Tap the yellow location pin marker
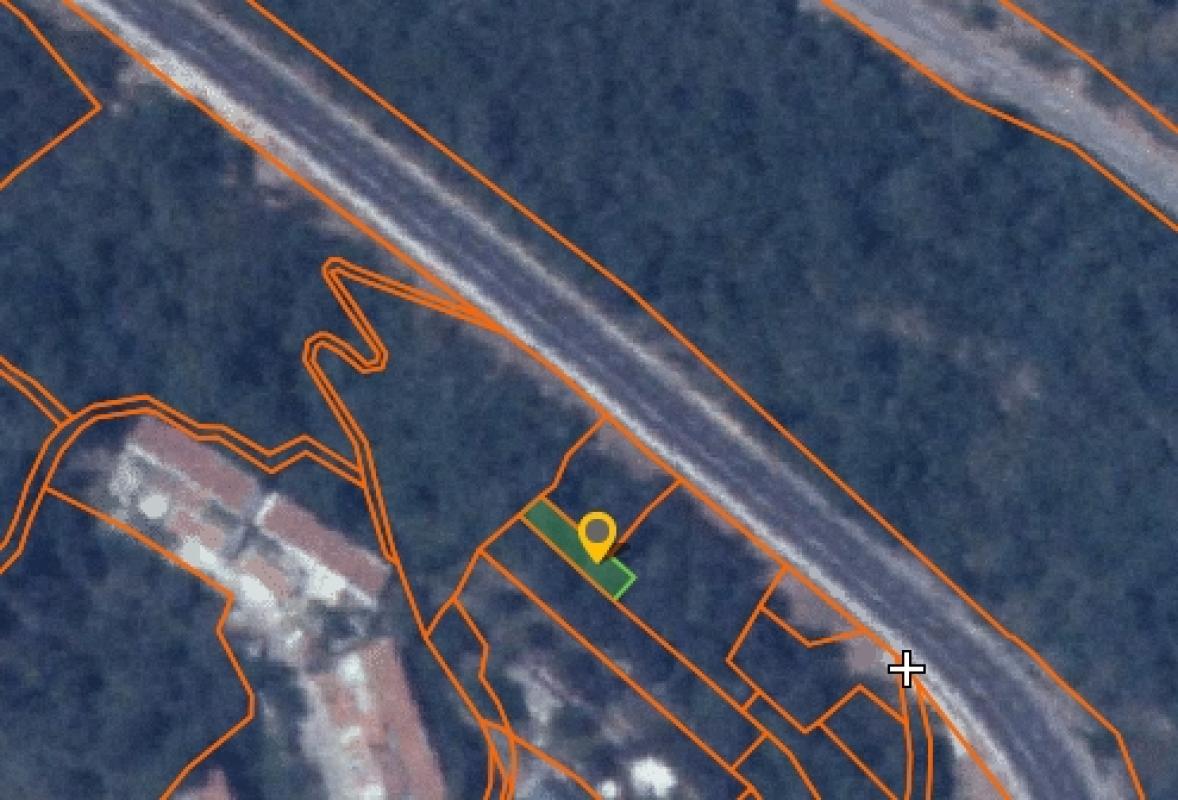This screenshot has width=1178, height=800. (x=597, y=534)
